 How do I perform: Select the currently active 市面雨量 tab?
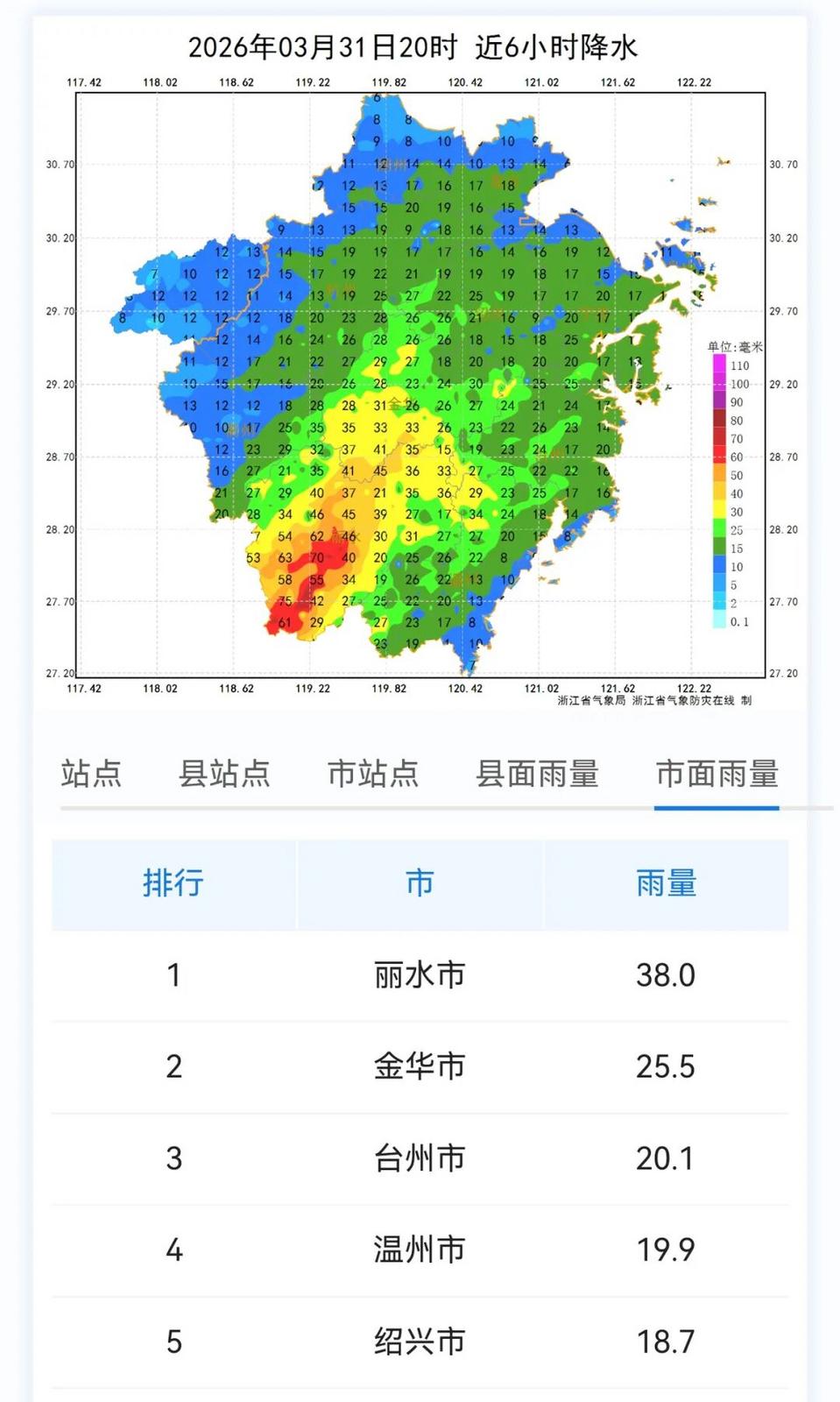pyautogui.click(x=716, y=774)
